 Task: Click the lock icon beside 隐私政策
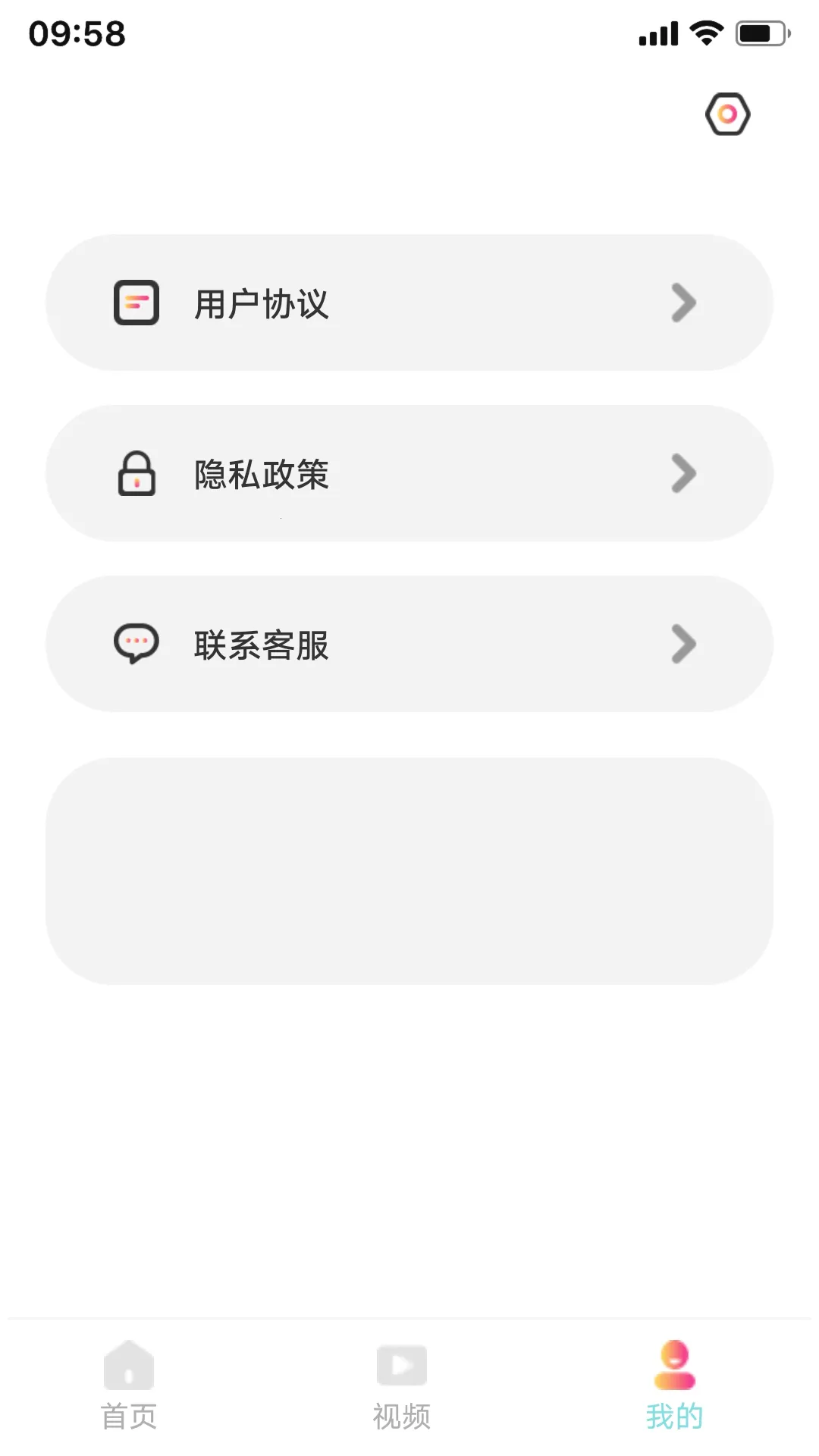tap(137, 473)
